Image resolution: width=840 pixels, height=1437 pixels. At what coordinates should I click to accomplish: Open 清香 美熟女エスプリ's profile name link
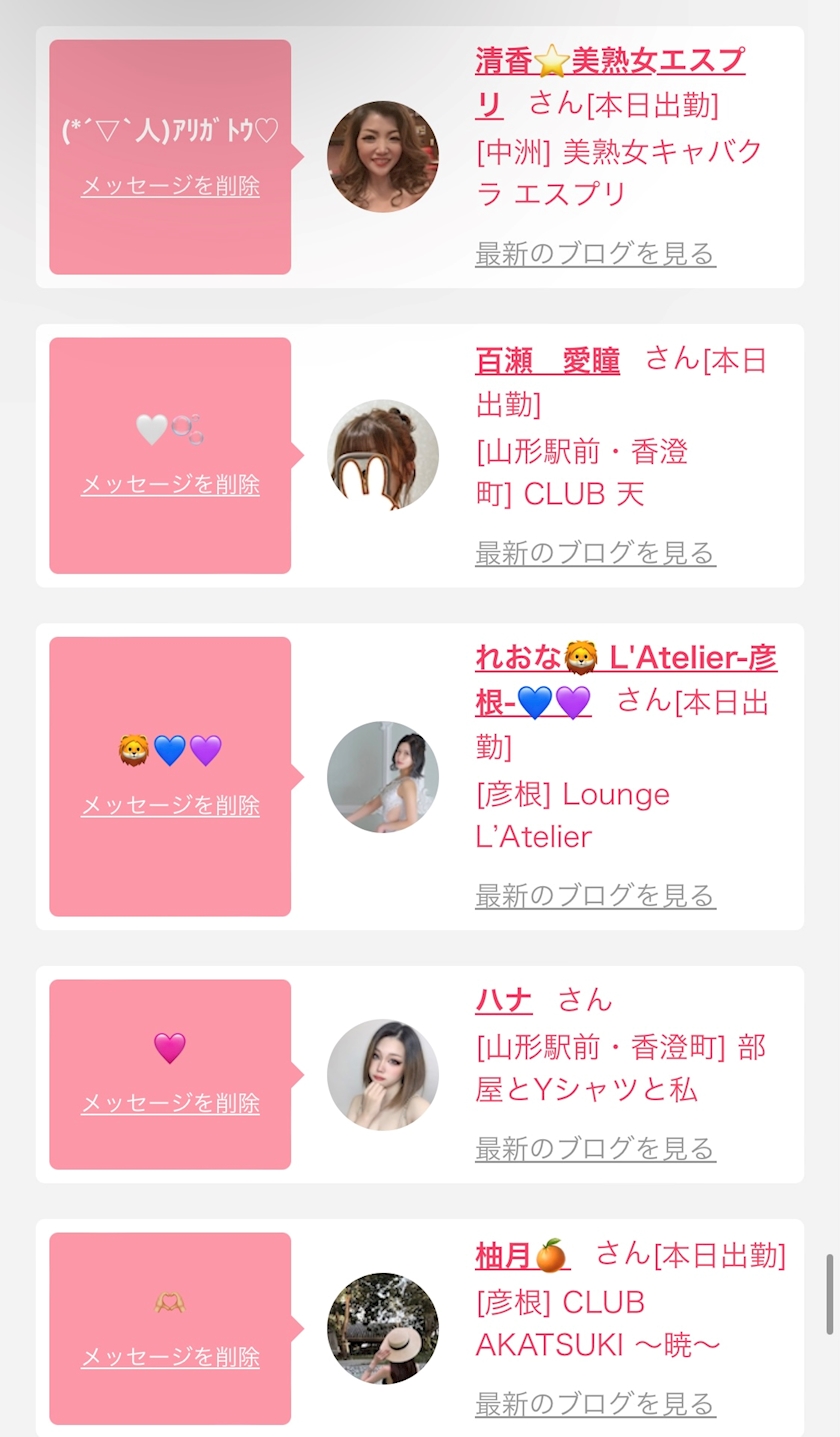pos(608,63)
